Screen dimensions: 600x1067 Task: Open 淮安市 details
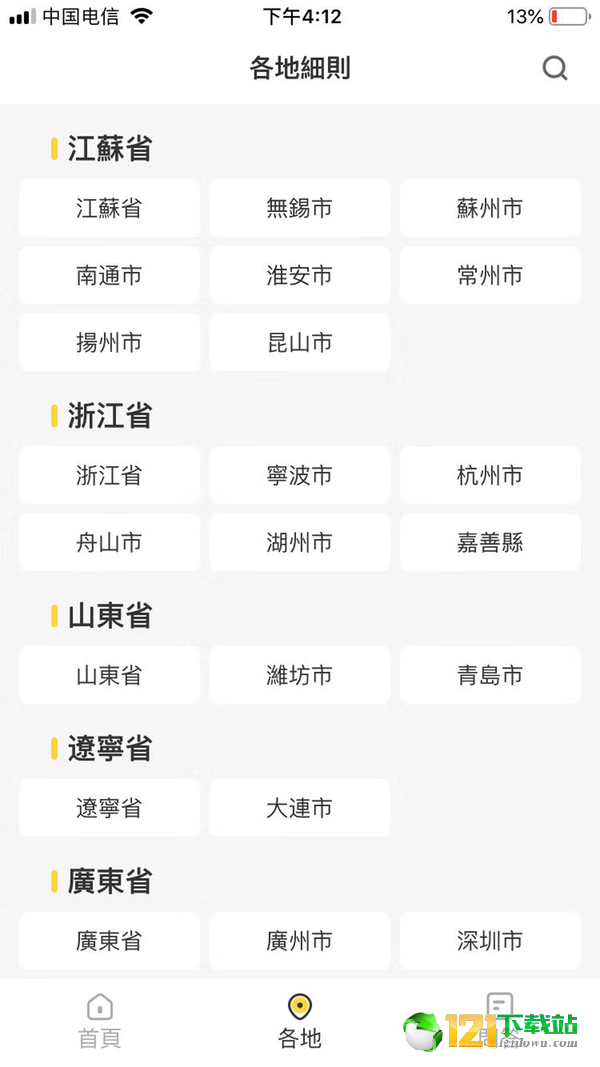299,276
